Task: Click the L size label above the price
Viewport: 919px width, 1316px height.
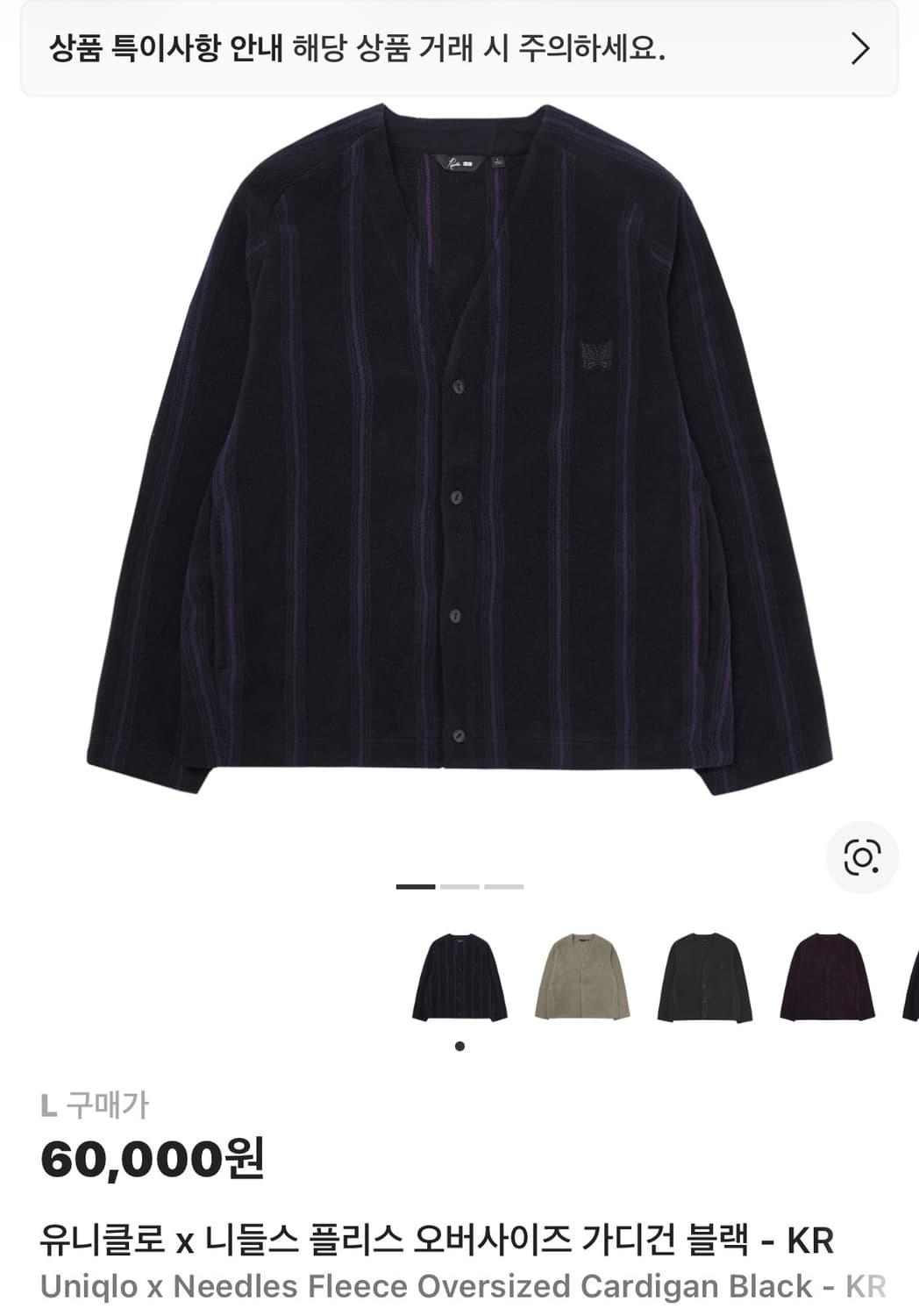Action: coord(51,1105)
